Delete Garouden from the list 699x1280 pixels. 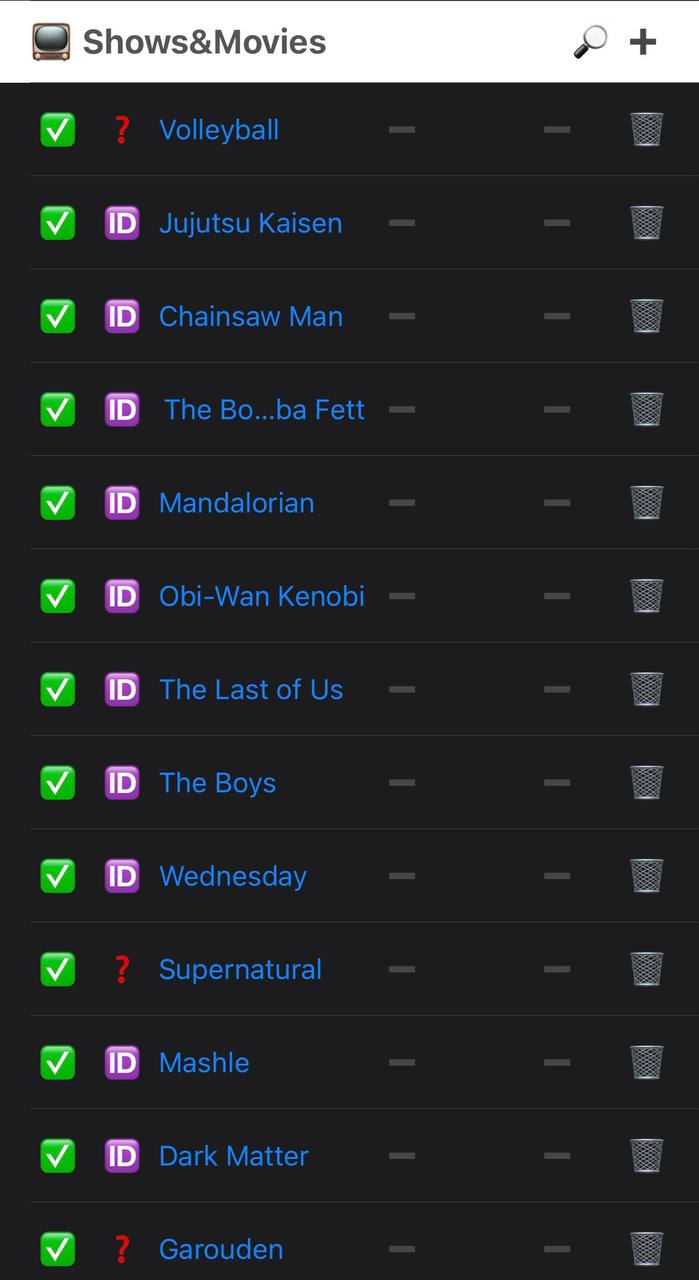click(646, 1249)
